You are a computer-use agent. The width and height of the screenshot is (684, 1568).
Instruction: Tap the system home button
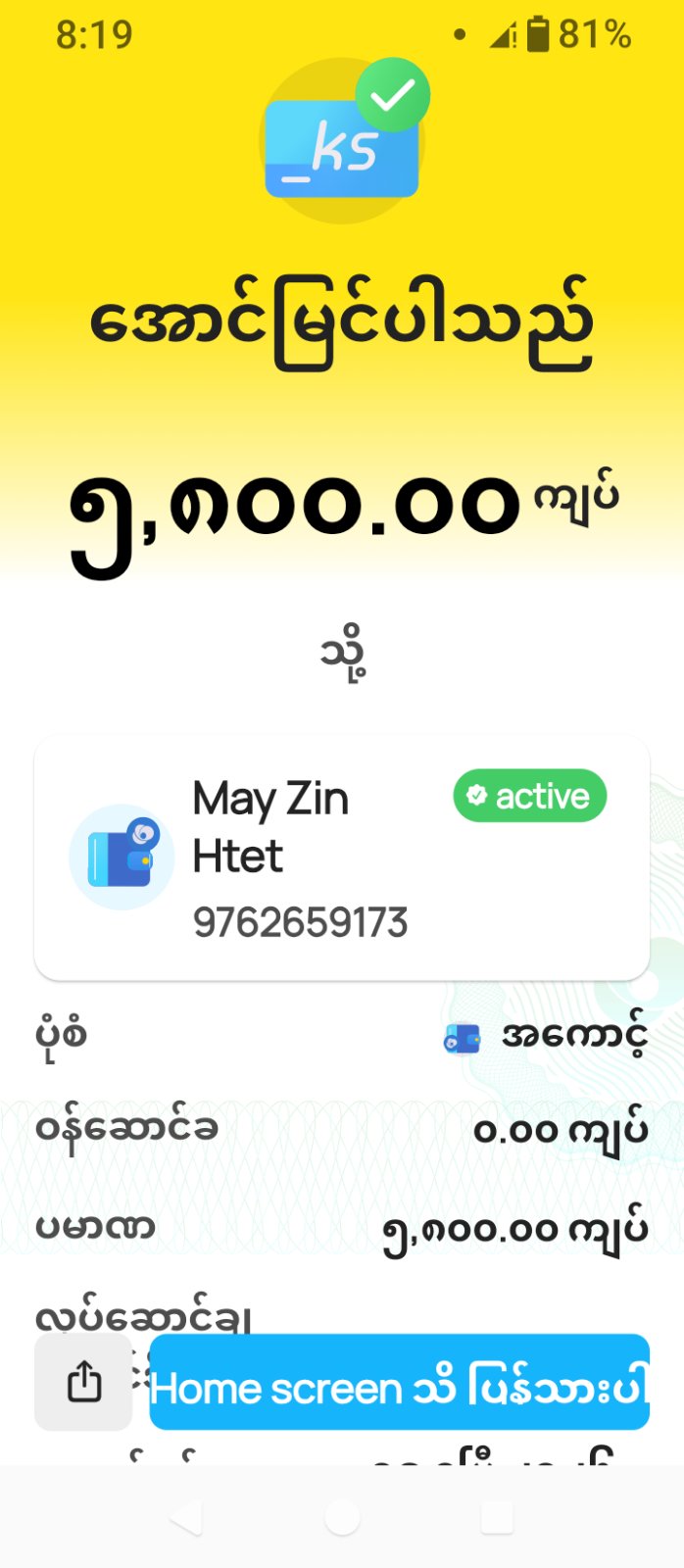[342, 1517]
